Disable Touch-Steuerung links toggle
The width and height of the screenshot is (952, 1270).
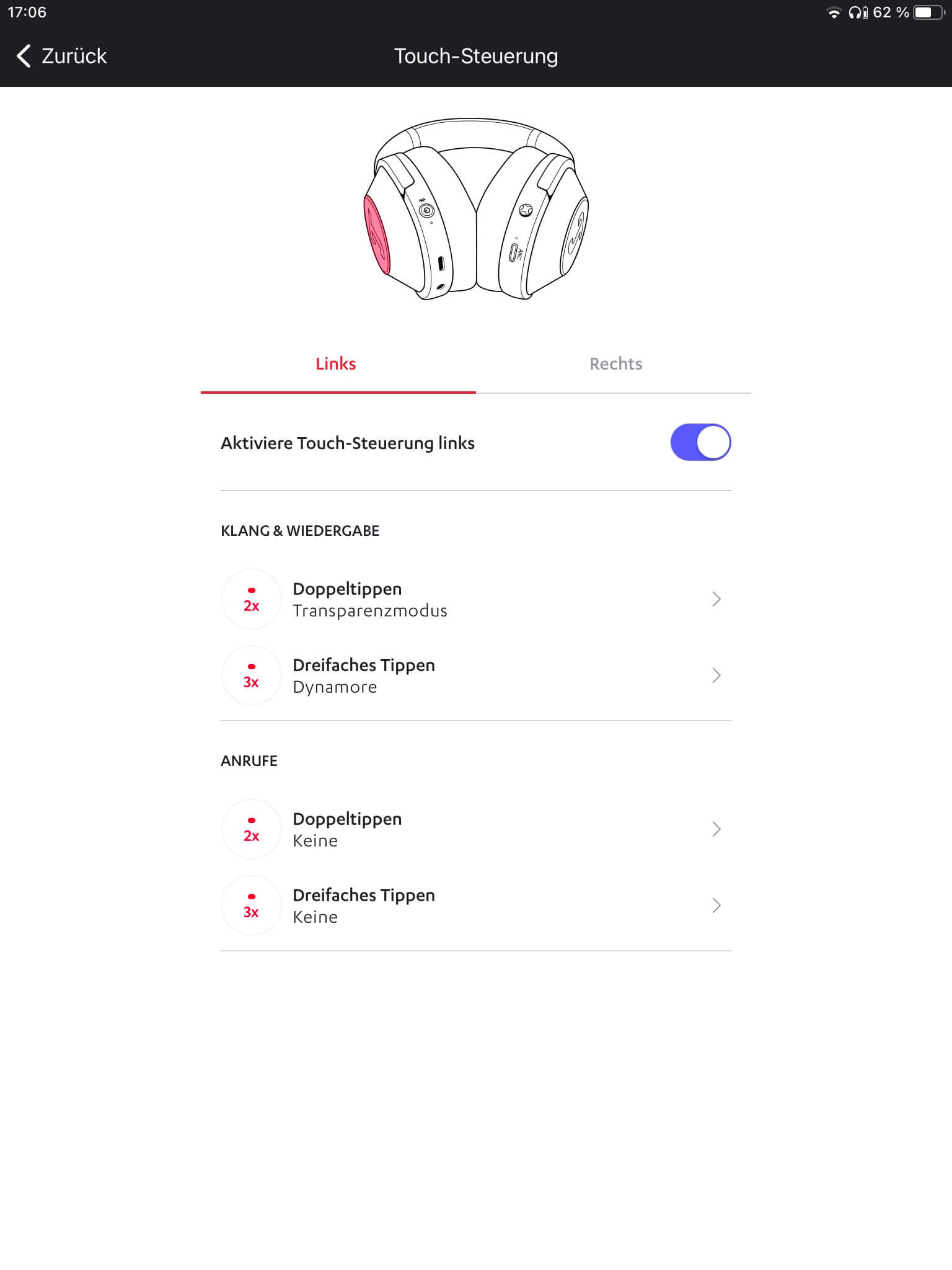coord(700,442)
